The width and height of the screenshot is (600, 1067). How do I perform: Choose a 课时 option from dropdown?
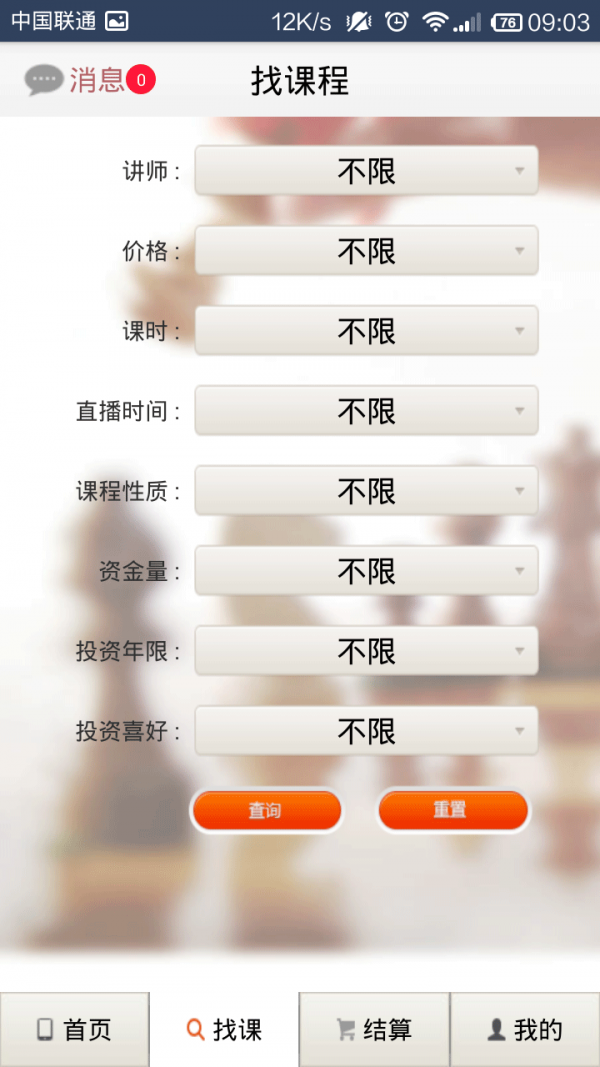(366, 331)
